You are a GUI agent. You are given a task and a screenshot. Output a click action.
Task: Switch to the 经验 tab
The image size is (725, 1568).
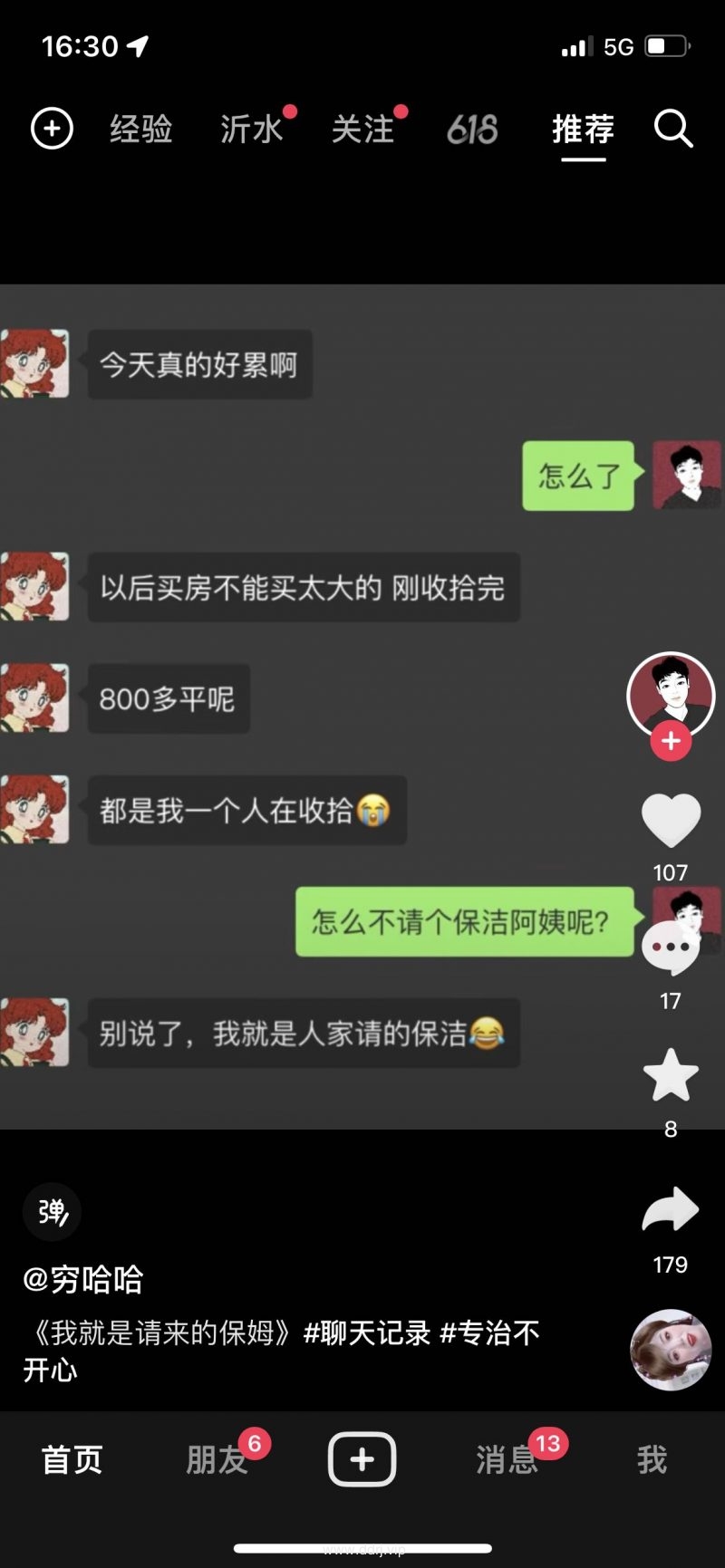141,129
